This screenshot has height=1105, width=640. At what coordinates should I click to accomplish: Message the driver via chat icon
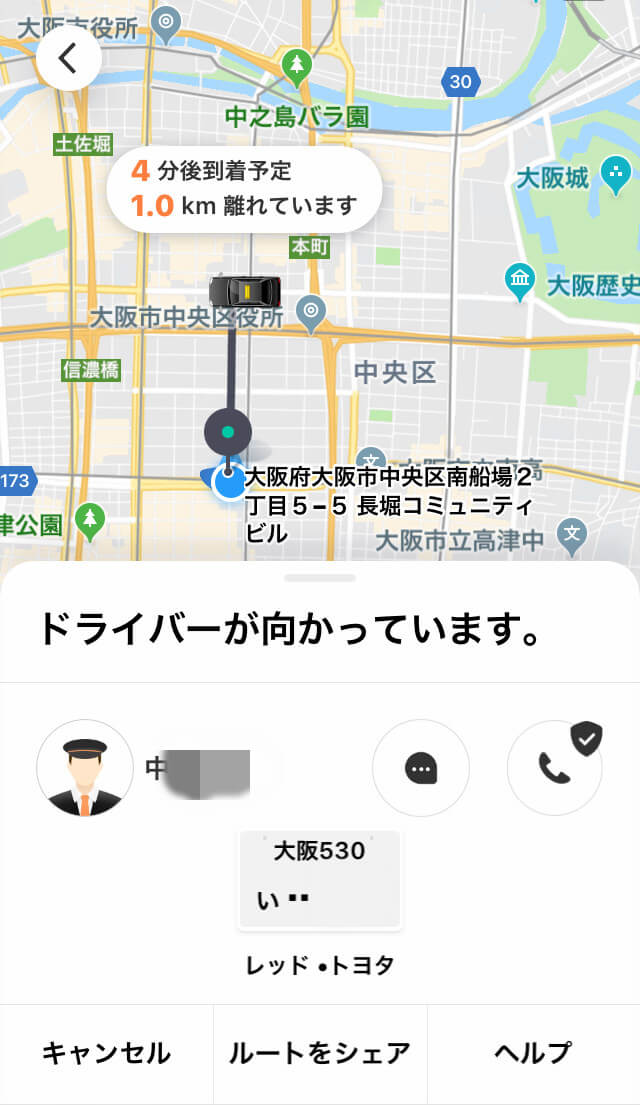[420, 768]
